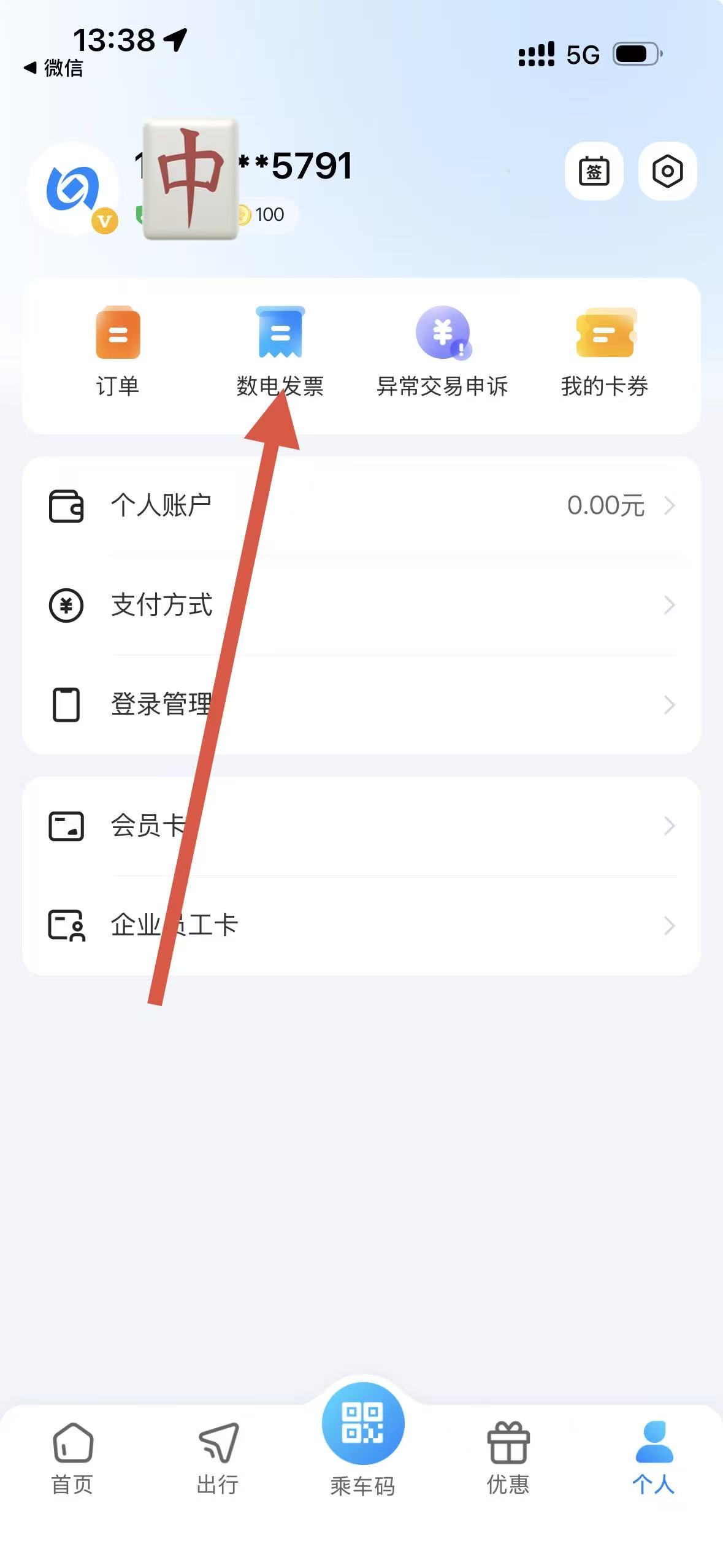Go to 登录管理 login management
The image size is (723, 1568).
[361, 704]
